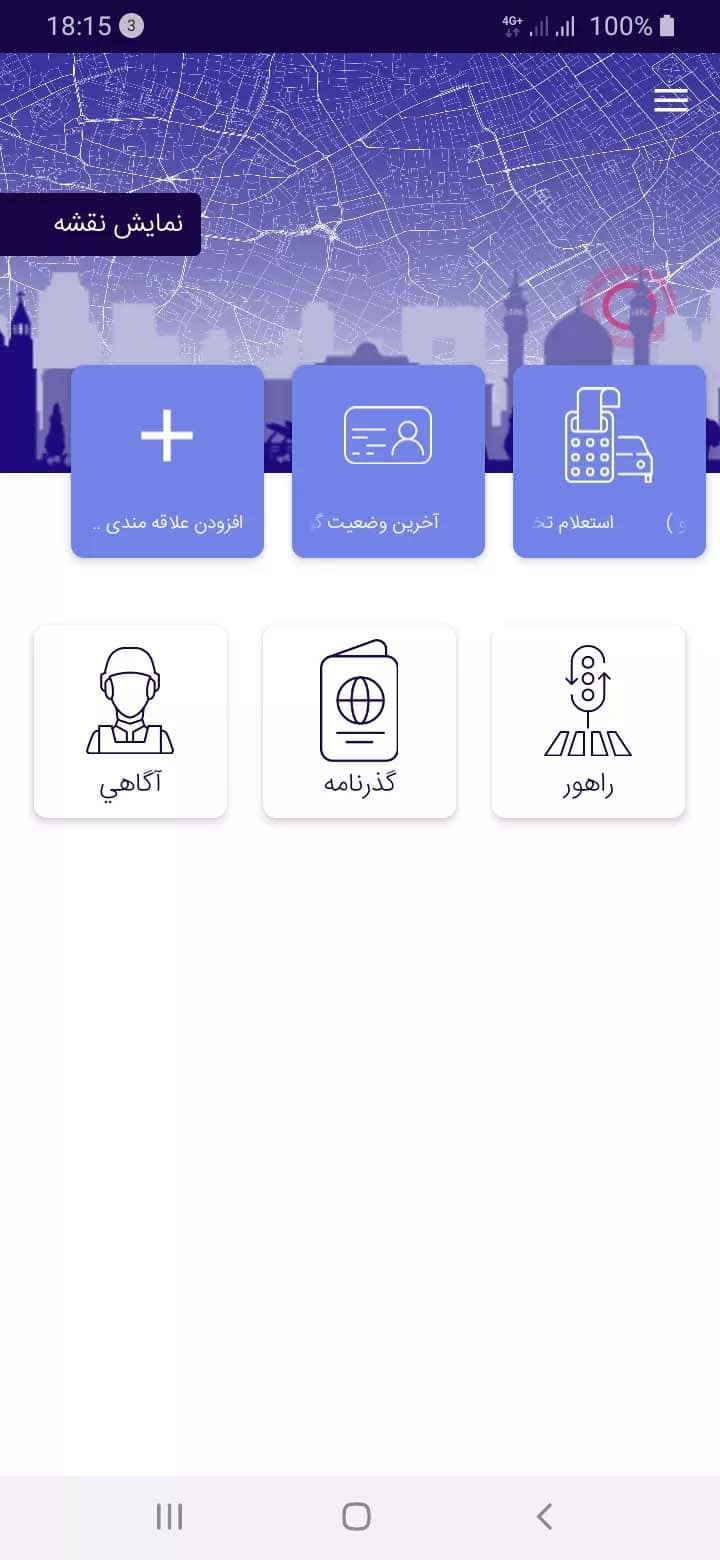
Task: Open the hamburger drawer menu
Action: coord(671,101)
